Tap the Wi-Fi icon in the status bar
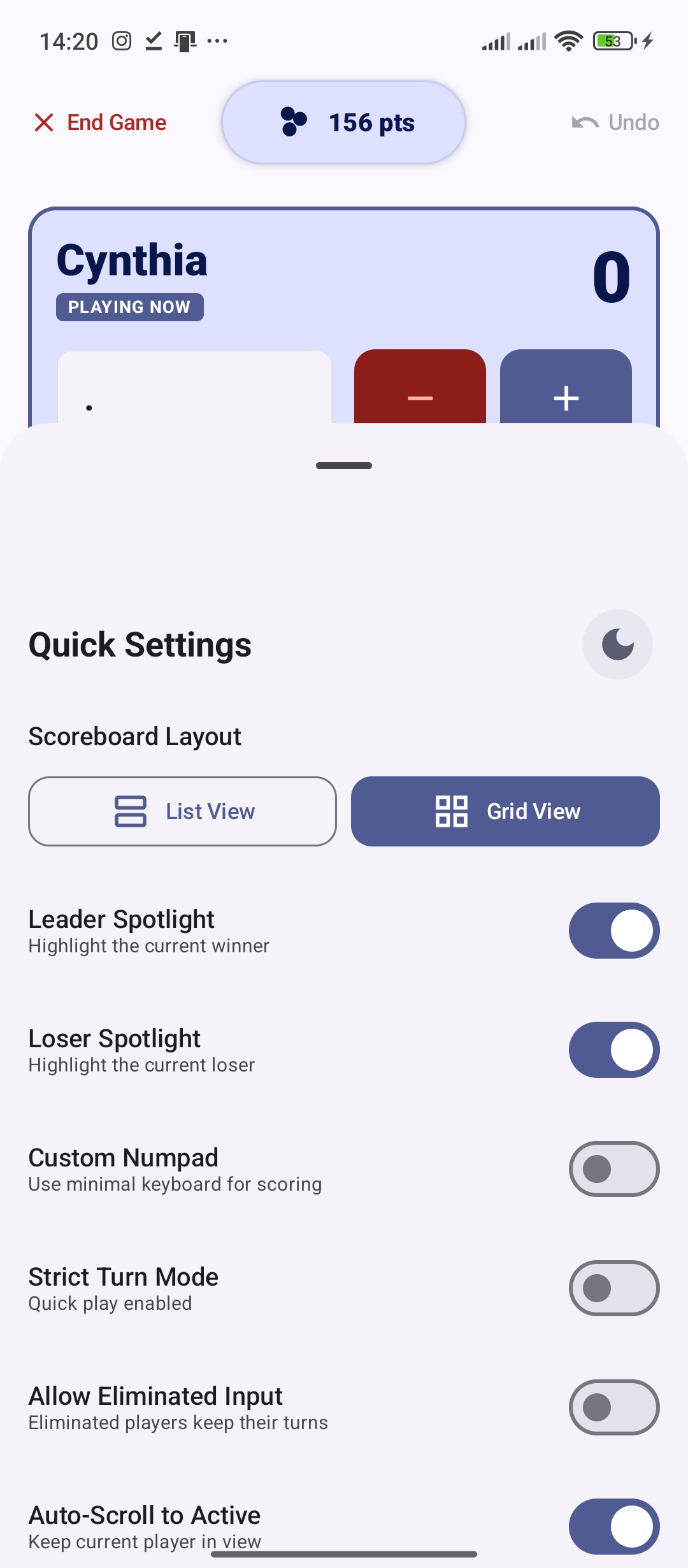 point(566,40)
